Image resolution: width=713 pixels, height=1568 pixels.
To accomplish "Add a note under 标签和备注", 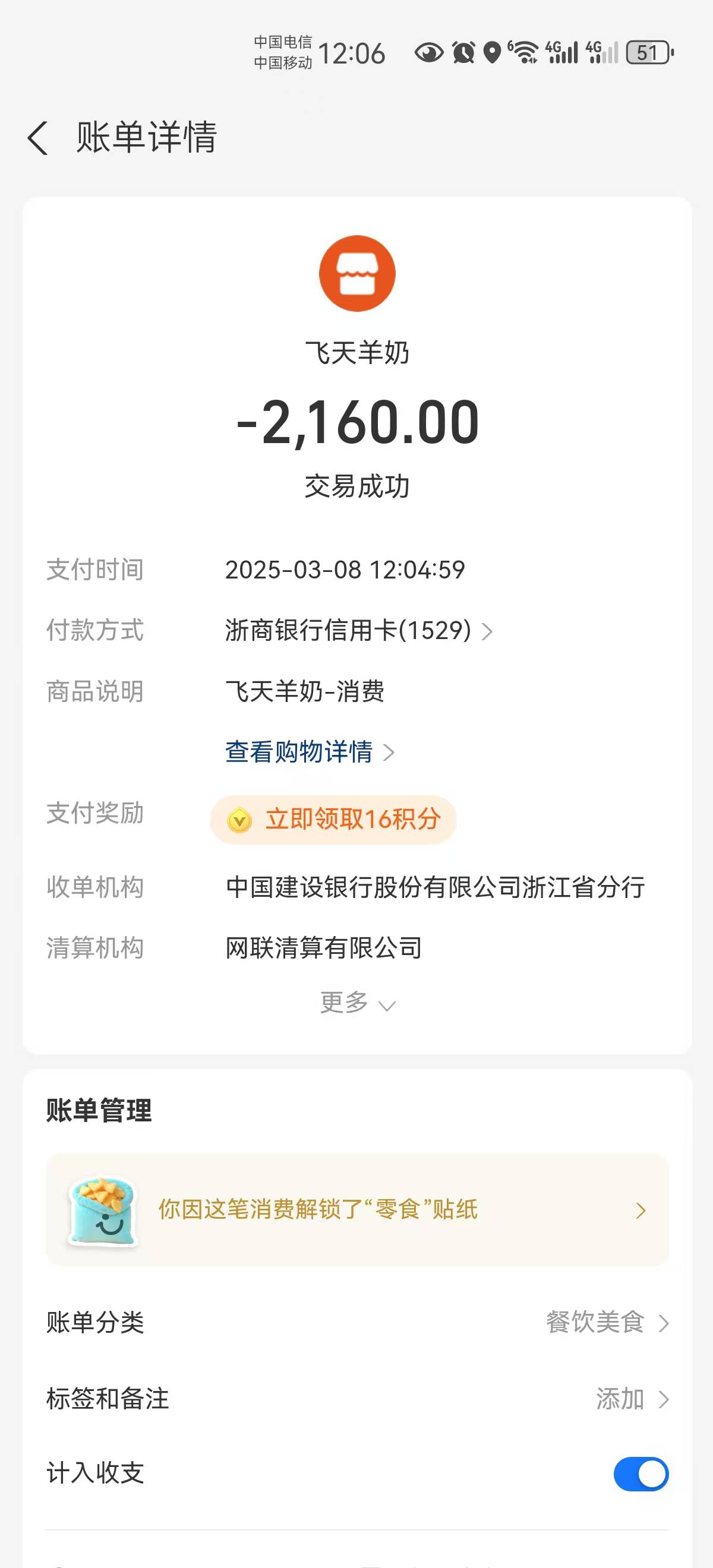I will click(x=631, y=1399).
